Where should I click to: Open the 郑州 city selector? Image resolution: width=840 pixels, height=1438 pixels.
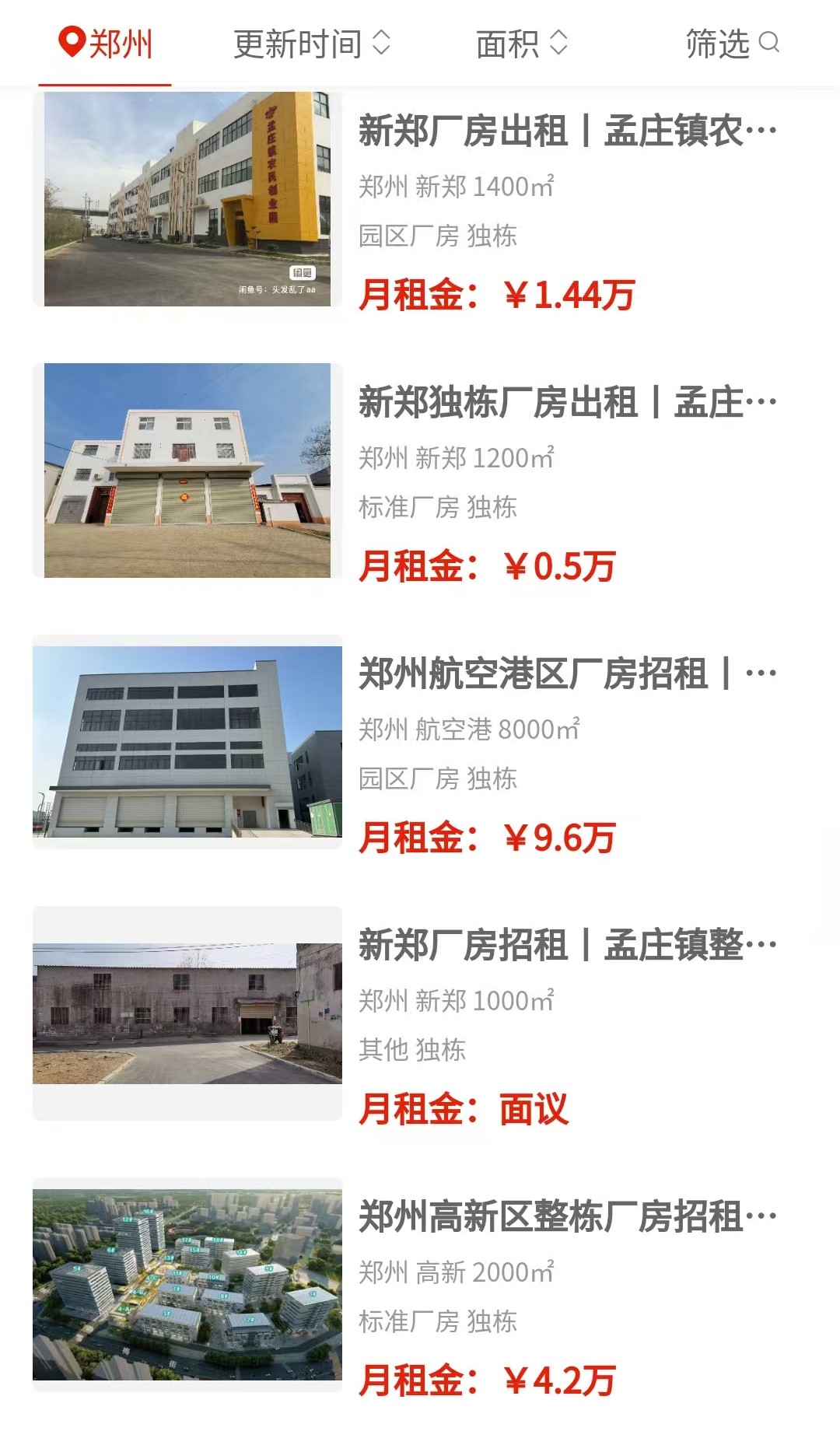click(106, 44)
